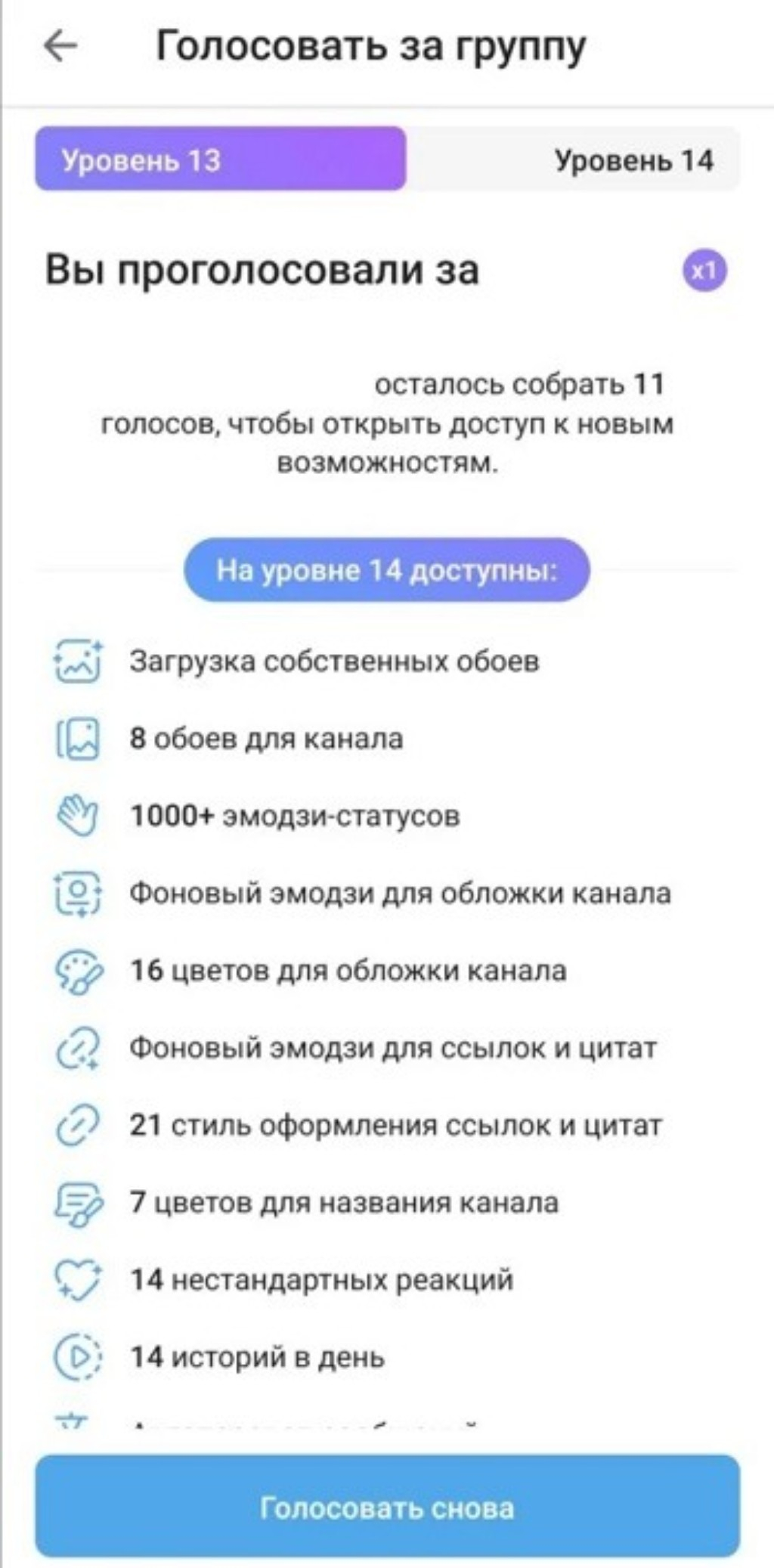Click the paperclip icon for стиль оформления ссылок
Viewport: 774px width, 1568px height.
(76, 1125)
